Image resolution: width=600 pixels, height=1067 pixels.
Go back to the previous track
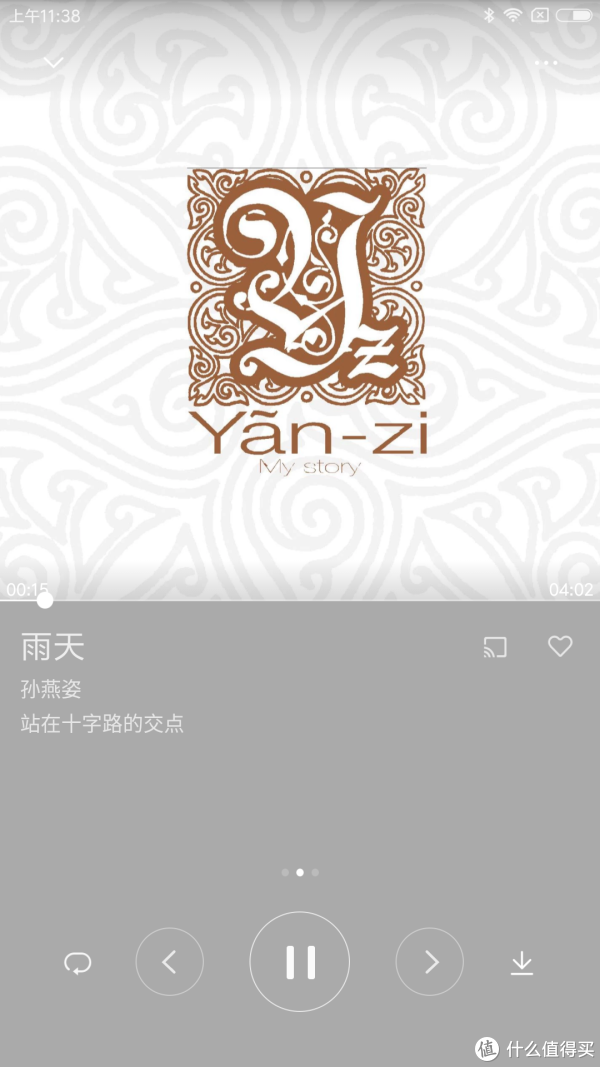click(170, 962)
